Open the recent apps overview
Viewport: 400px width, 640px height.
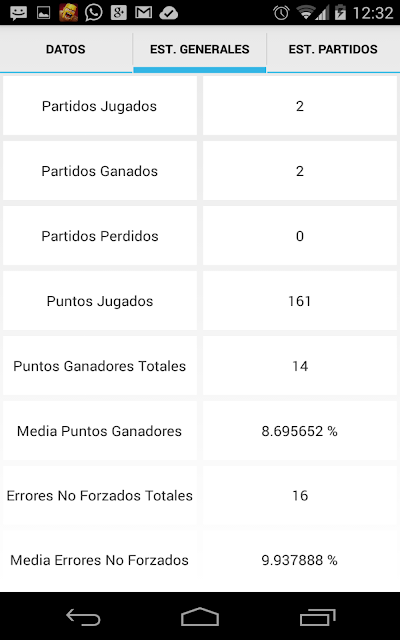(318, 617)
